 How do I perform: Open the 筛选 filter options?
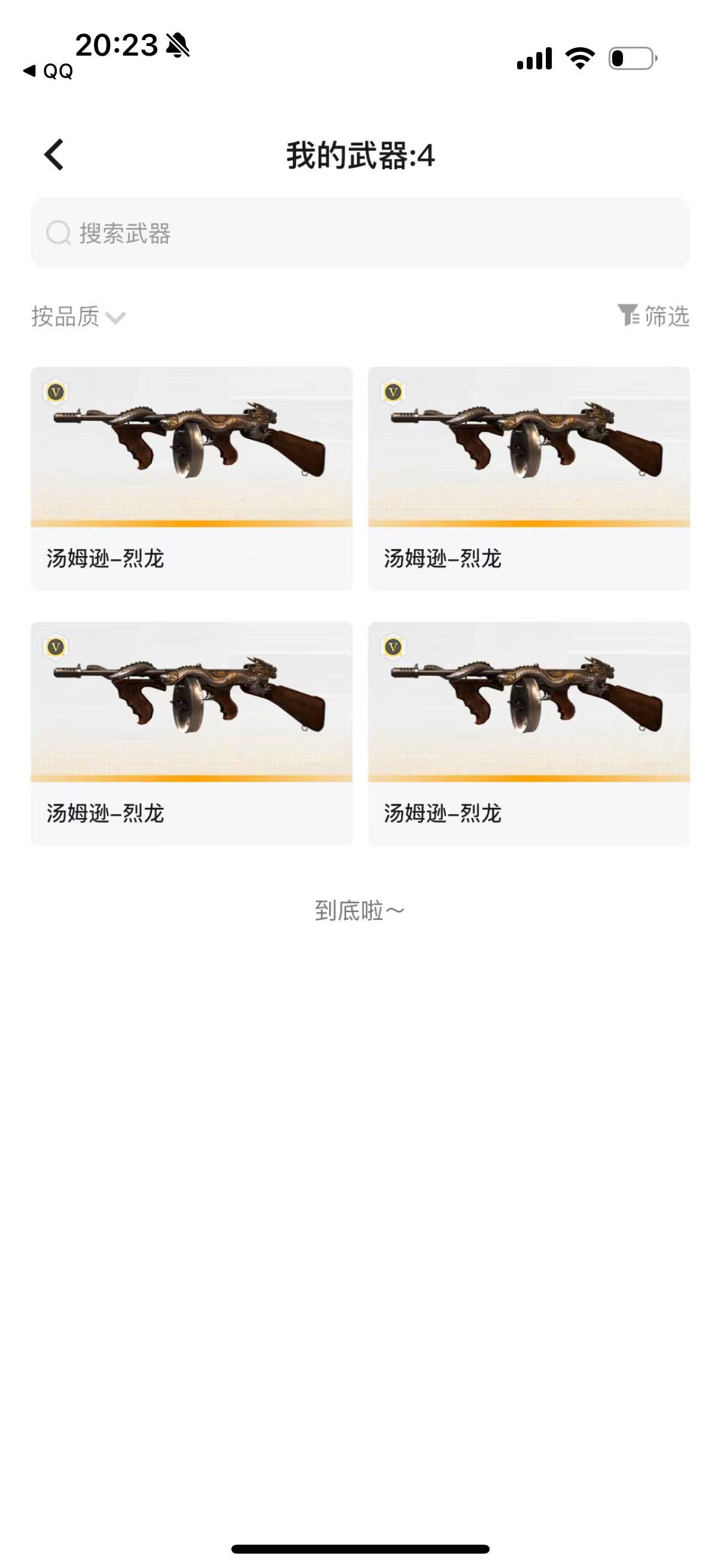click(653, 316)
